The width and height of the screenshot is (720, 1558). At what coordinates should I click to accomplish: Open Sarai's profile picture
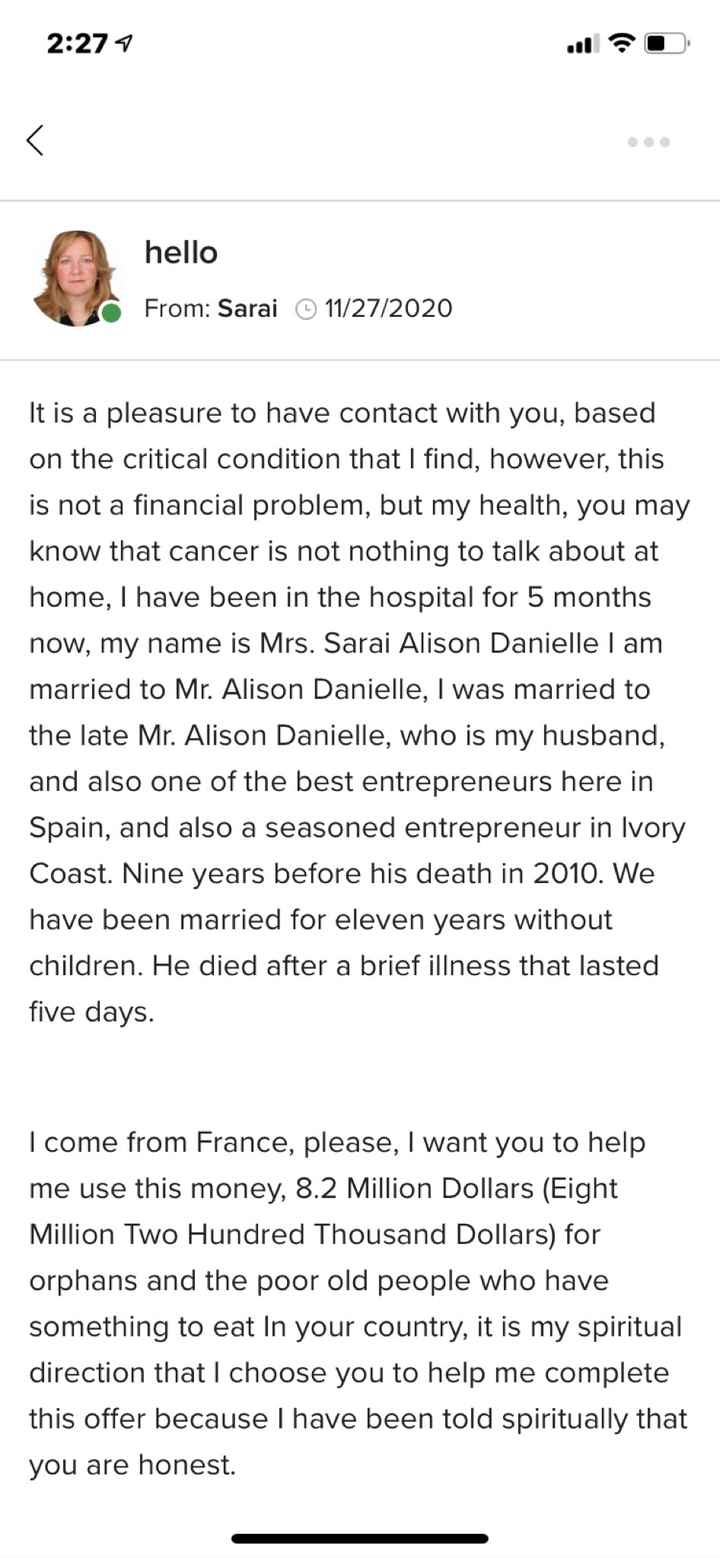coord(74,278)
